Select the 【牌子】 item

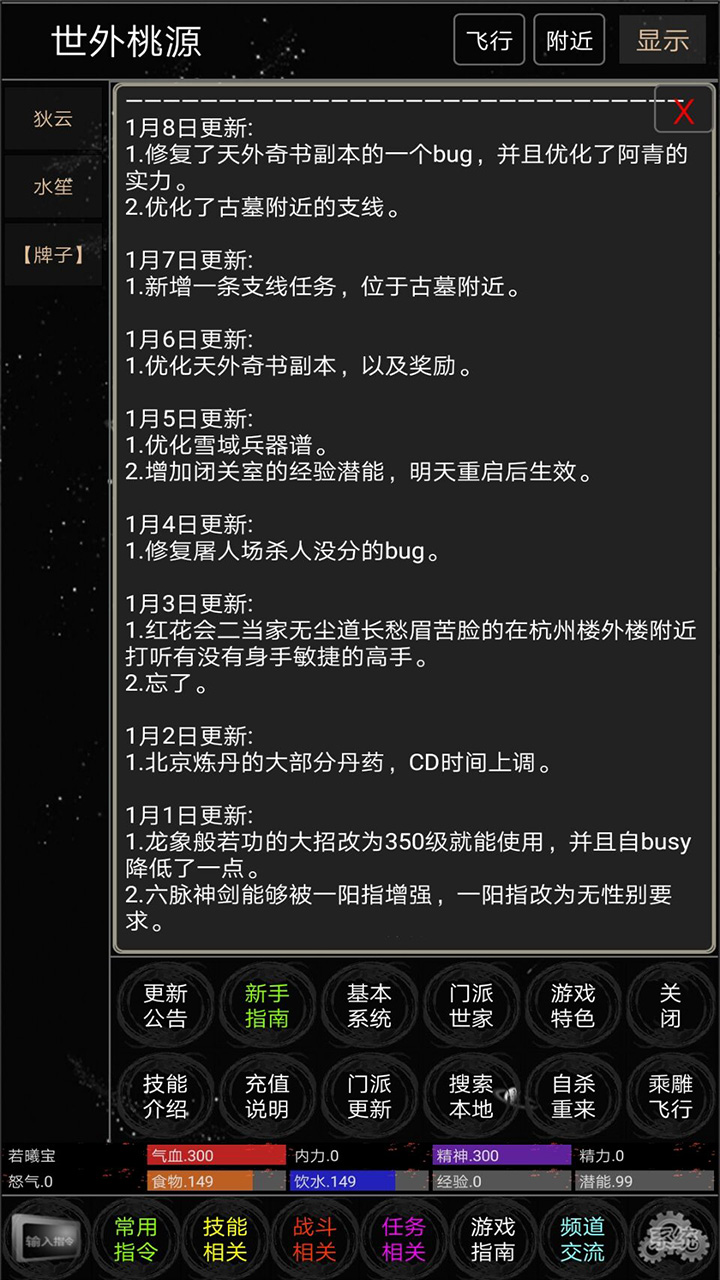(53, 255)
